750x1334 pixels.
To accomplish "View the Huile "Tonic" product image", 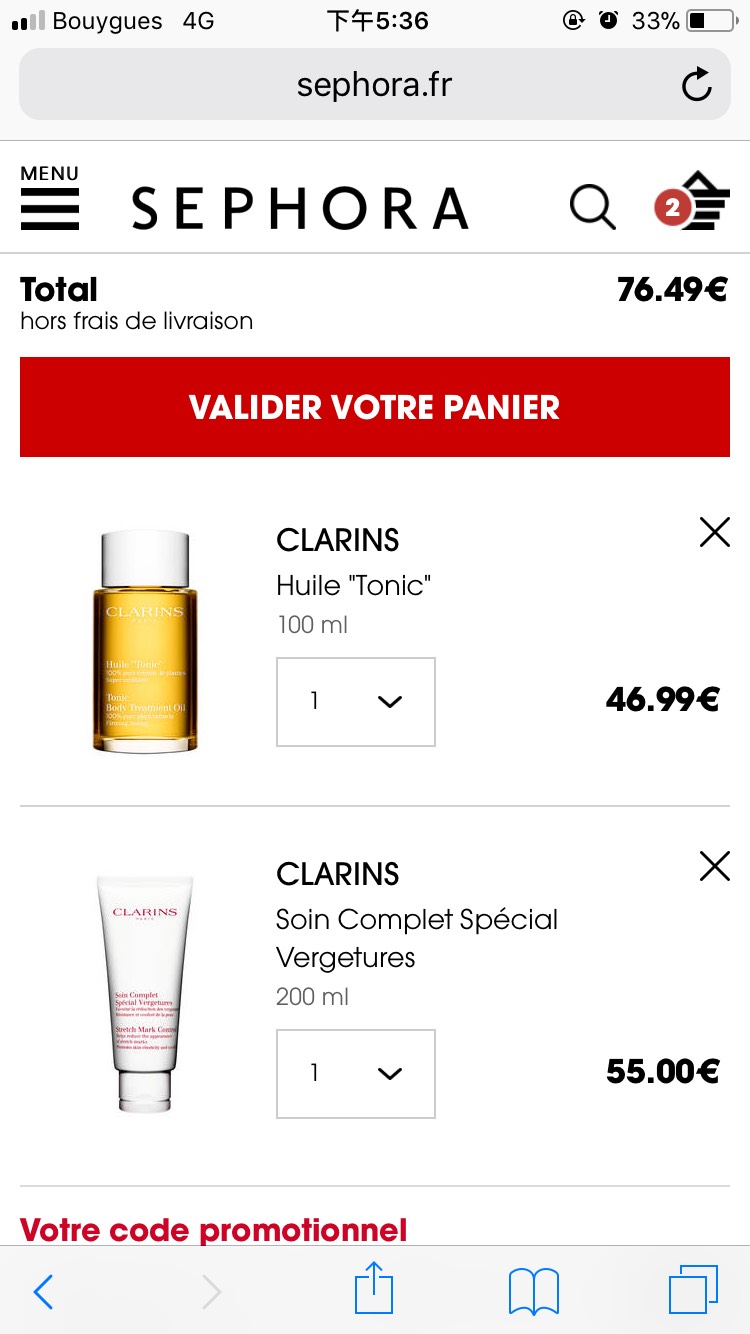I will [x=145, y=641].
